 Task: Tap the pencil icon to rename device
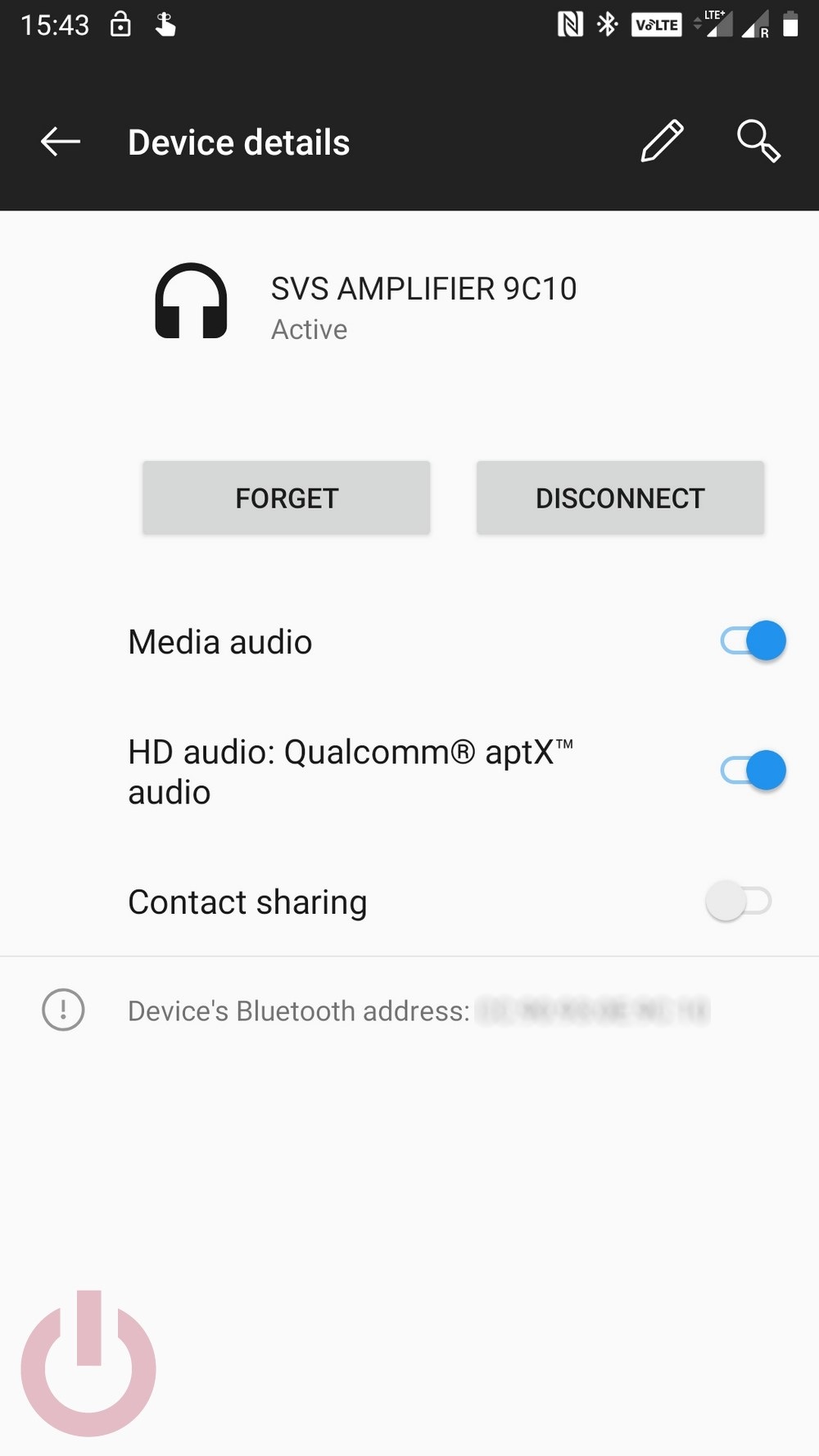pos(662,142)
